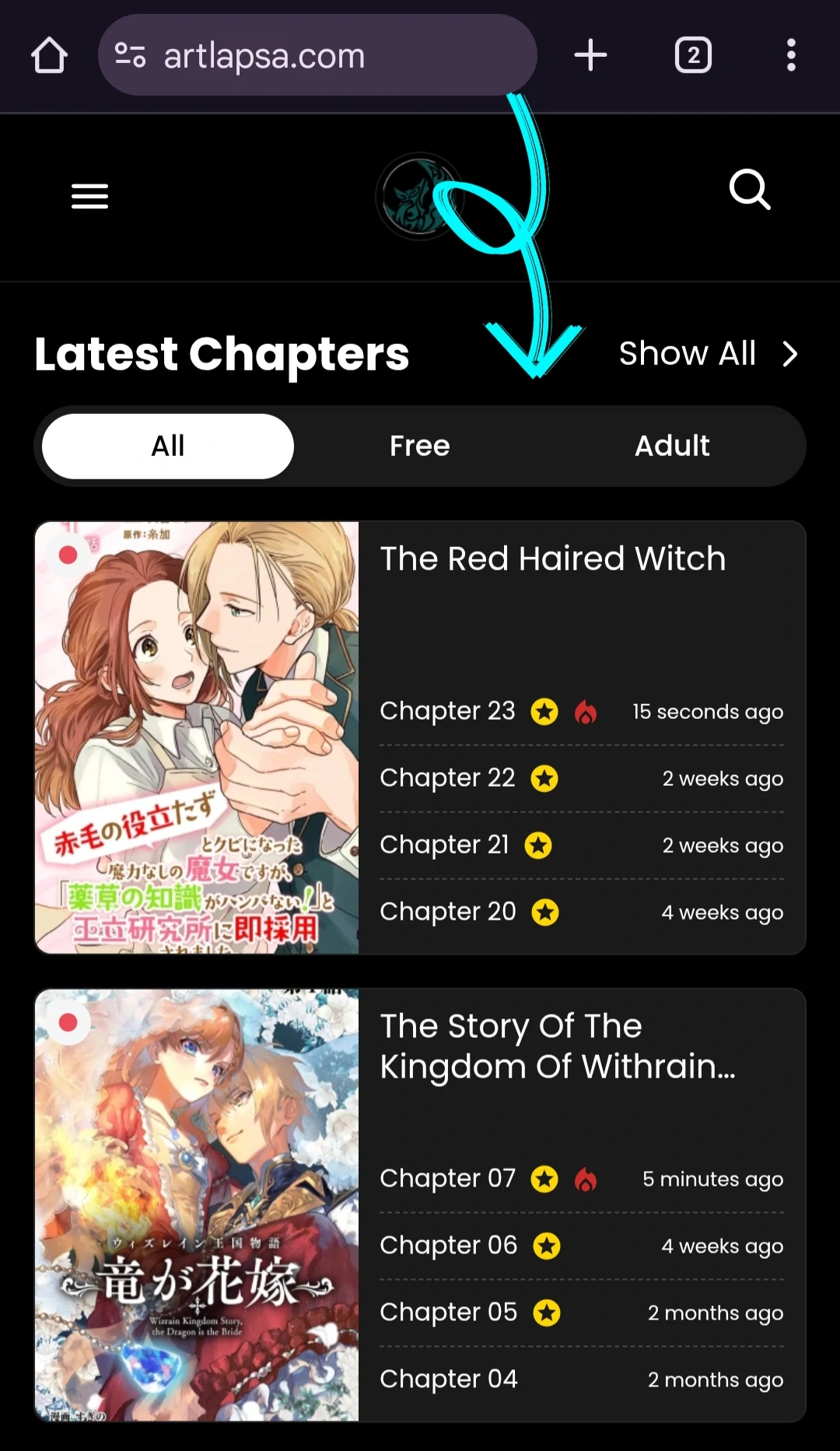Open the tab switcher showing 2 tabs

click(693, 55)
